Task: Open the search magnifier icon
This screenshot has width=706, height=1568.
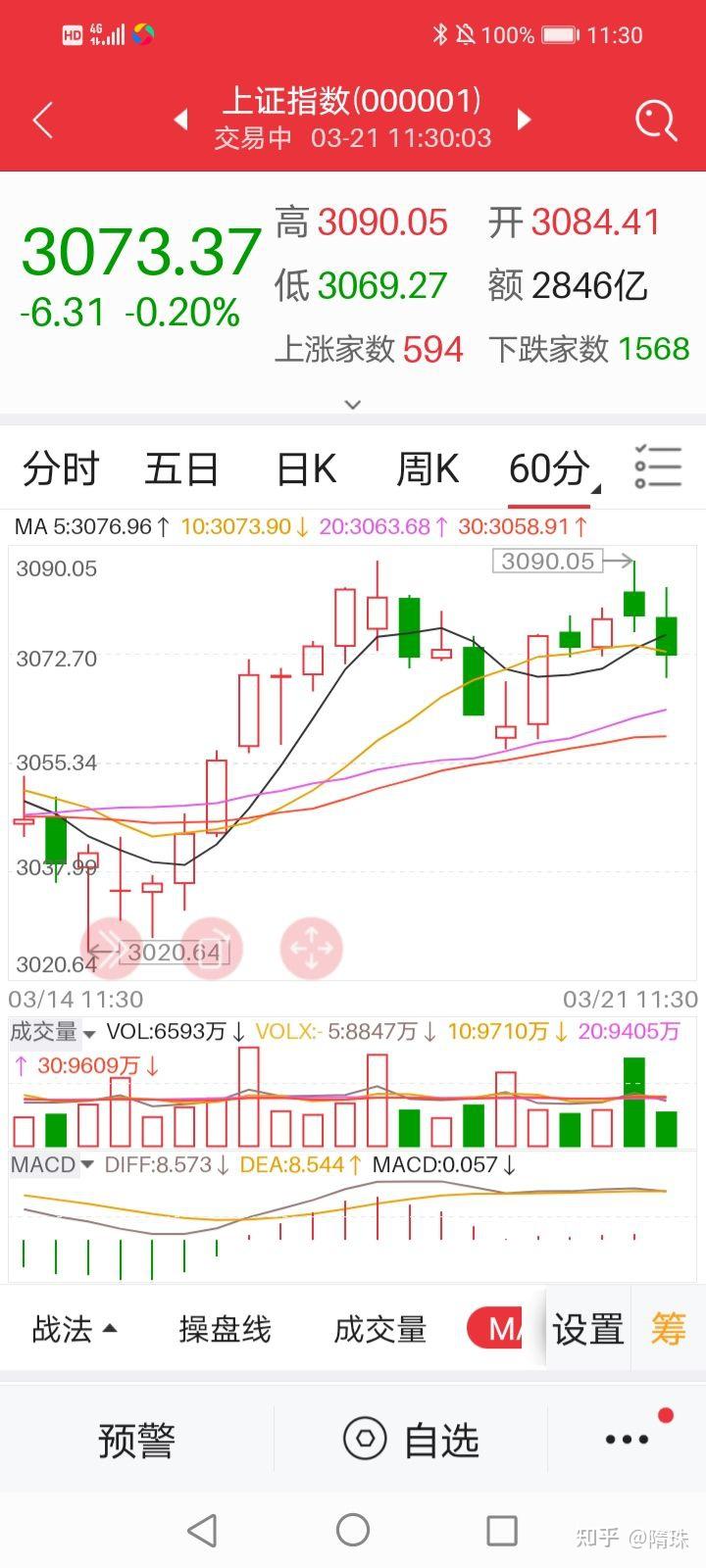Action: 656,121
